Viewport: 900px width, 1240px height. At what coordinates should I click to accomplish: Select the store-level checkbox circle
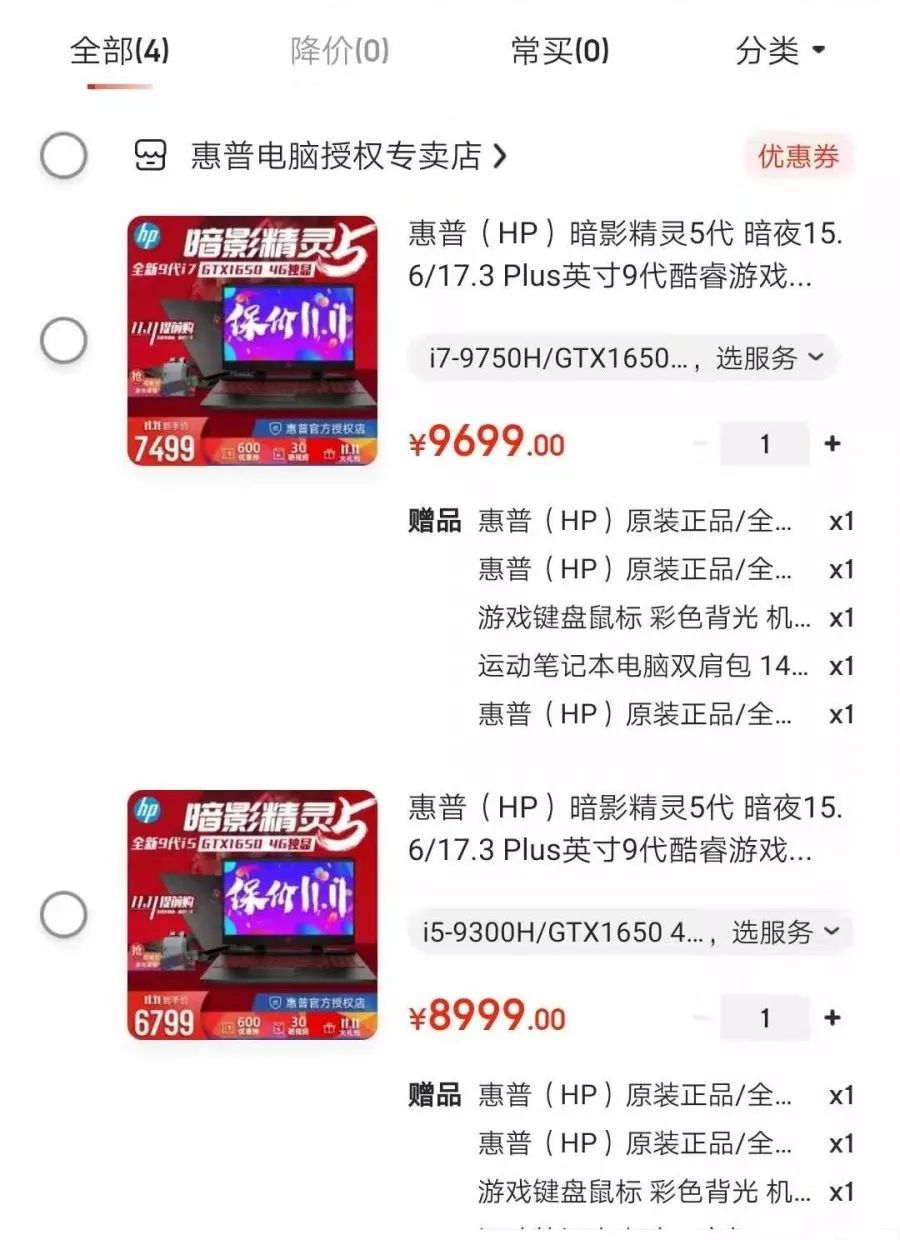[65, 155]
